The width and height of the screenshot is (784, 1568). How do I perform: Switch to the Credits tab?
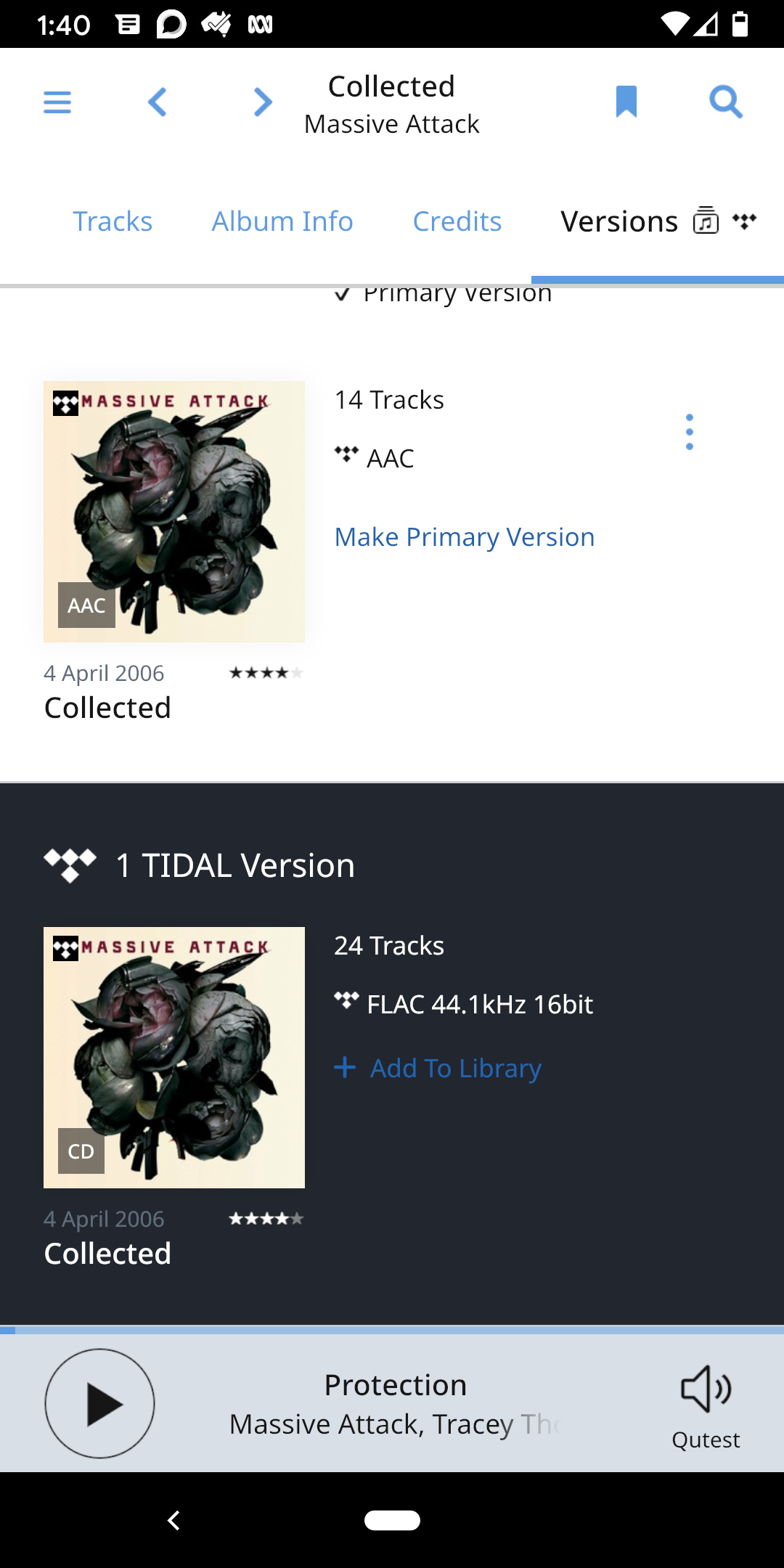tap(457, 221)
